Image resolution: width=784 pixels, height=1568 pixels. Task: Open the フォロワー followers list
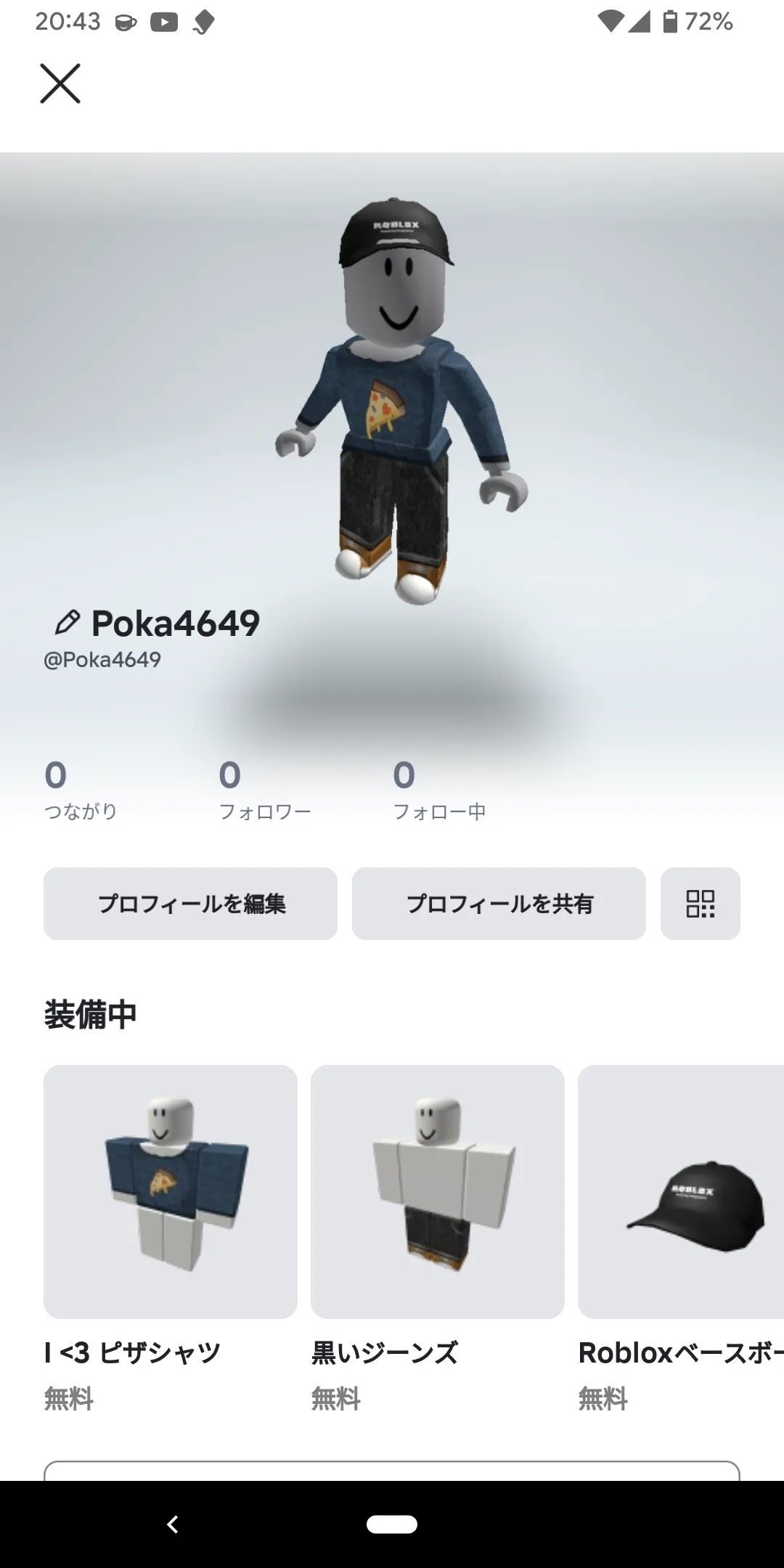coord(264,790)
